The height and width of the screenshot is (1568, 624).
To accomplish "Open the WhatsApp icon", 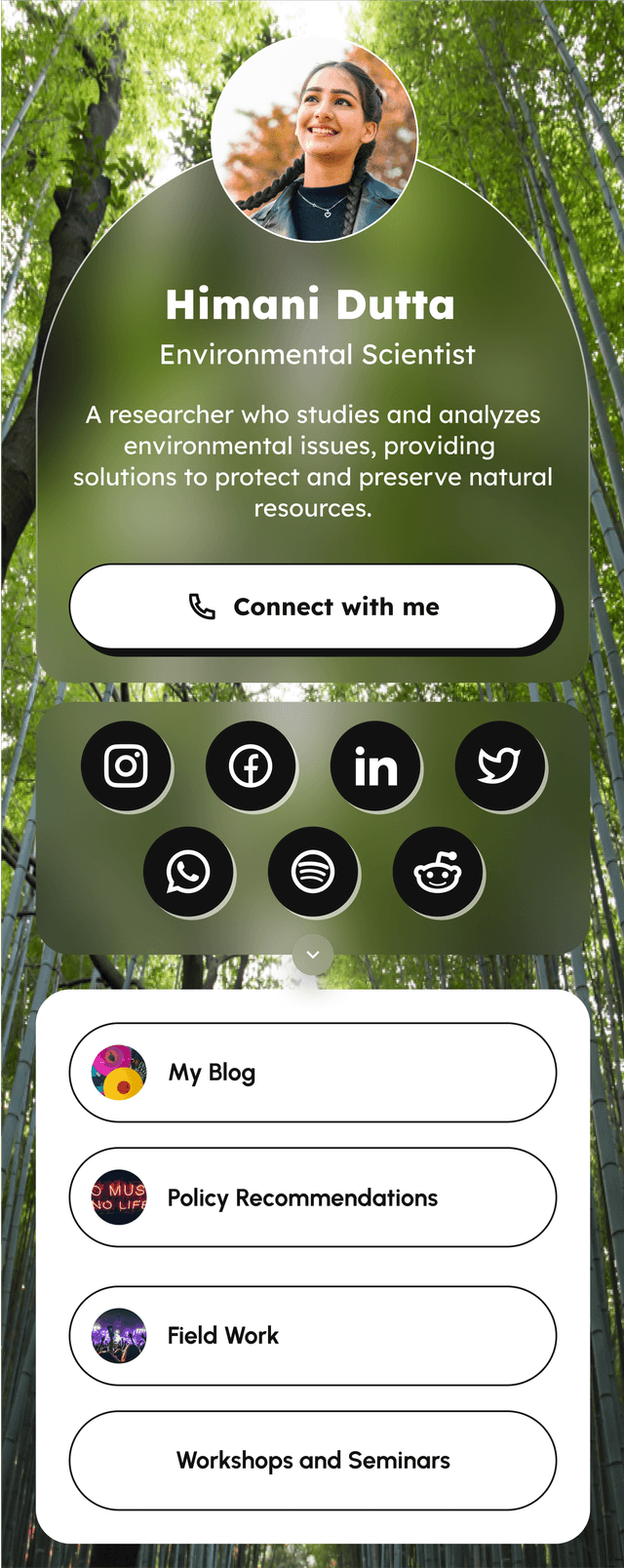I will tap(188, 871).
